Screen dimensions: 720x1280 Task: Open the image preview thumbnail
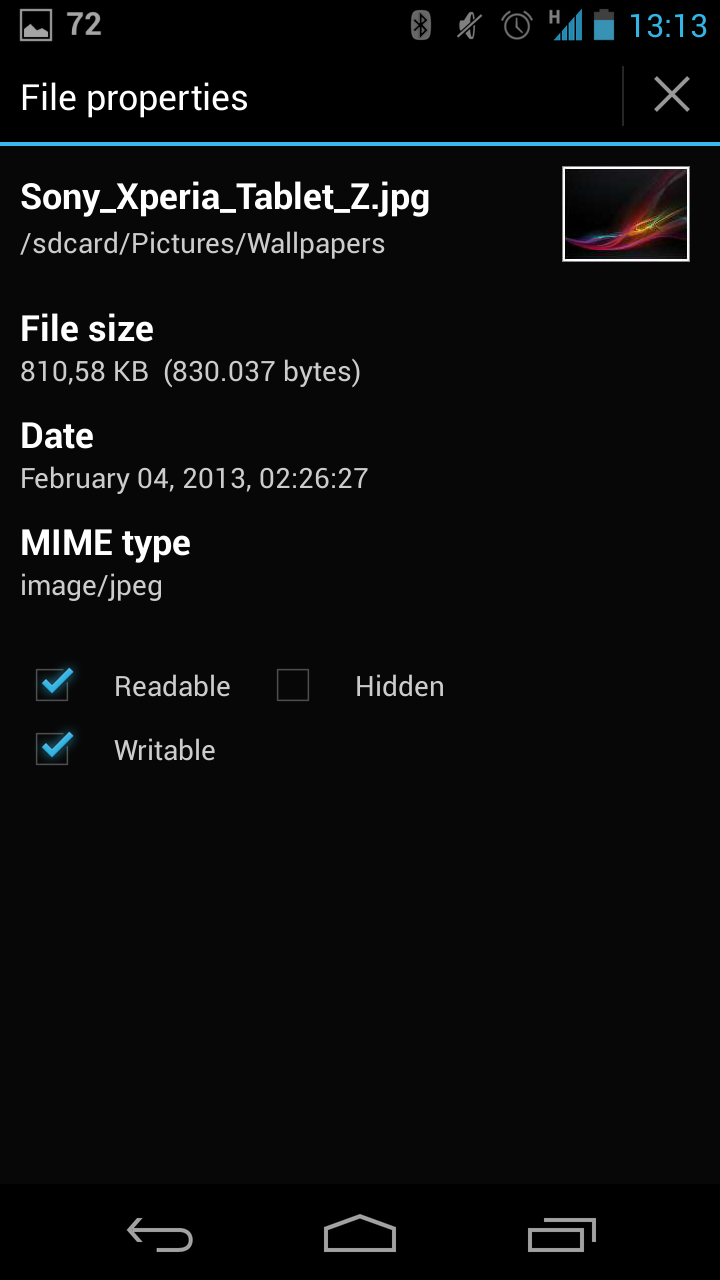pos(625,213)
